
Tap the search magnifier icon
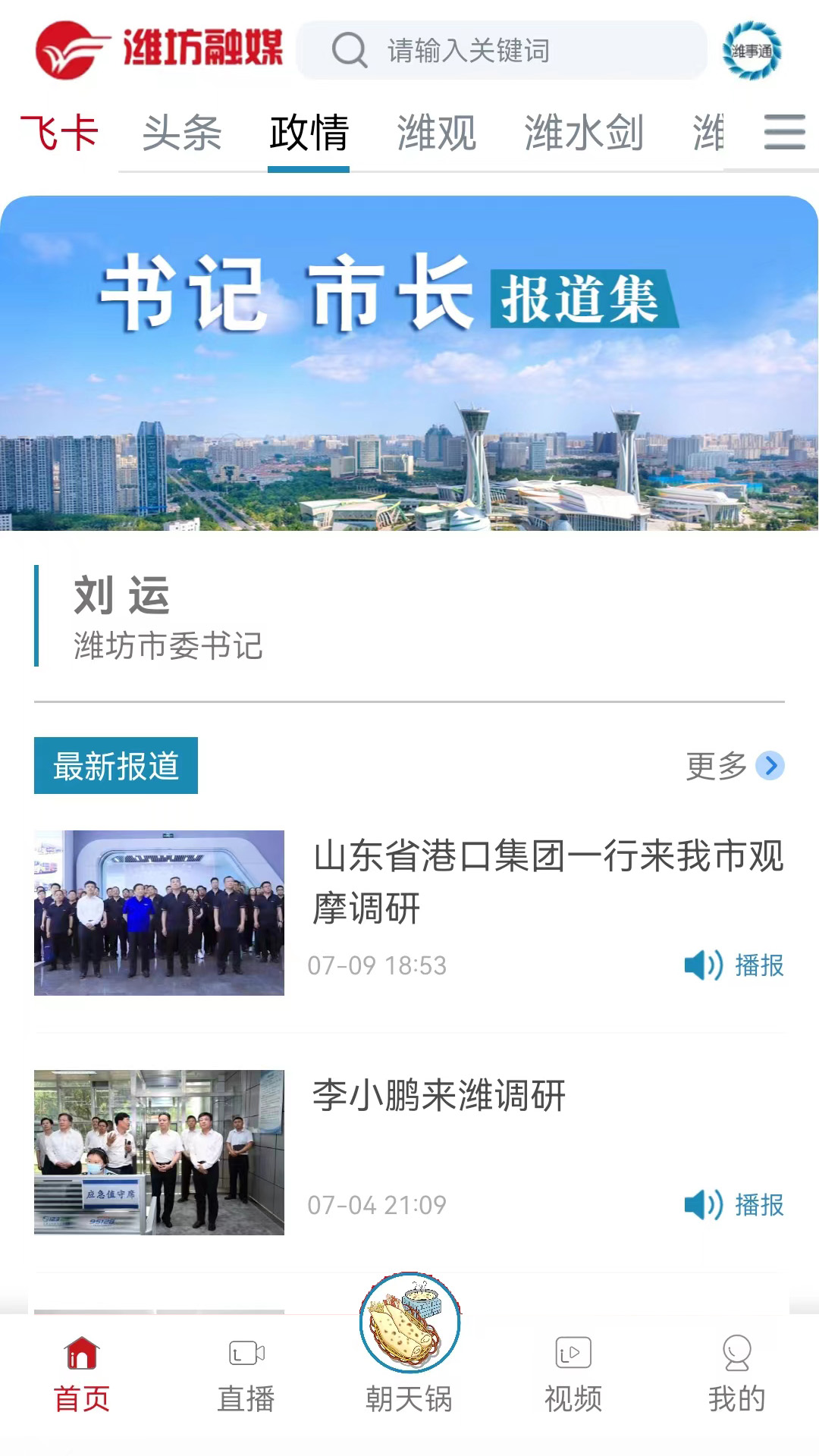point(347,52)
